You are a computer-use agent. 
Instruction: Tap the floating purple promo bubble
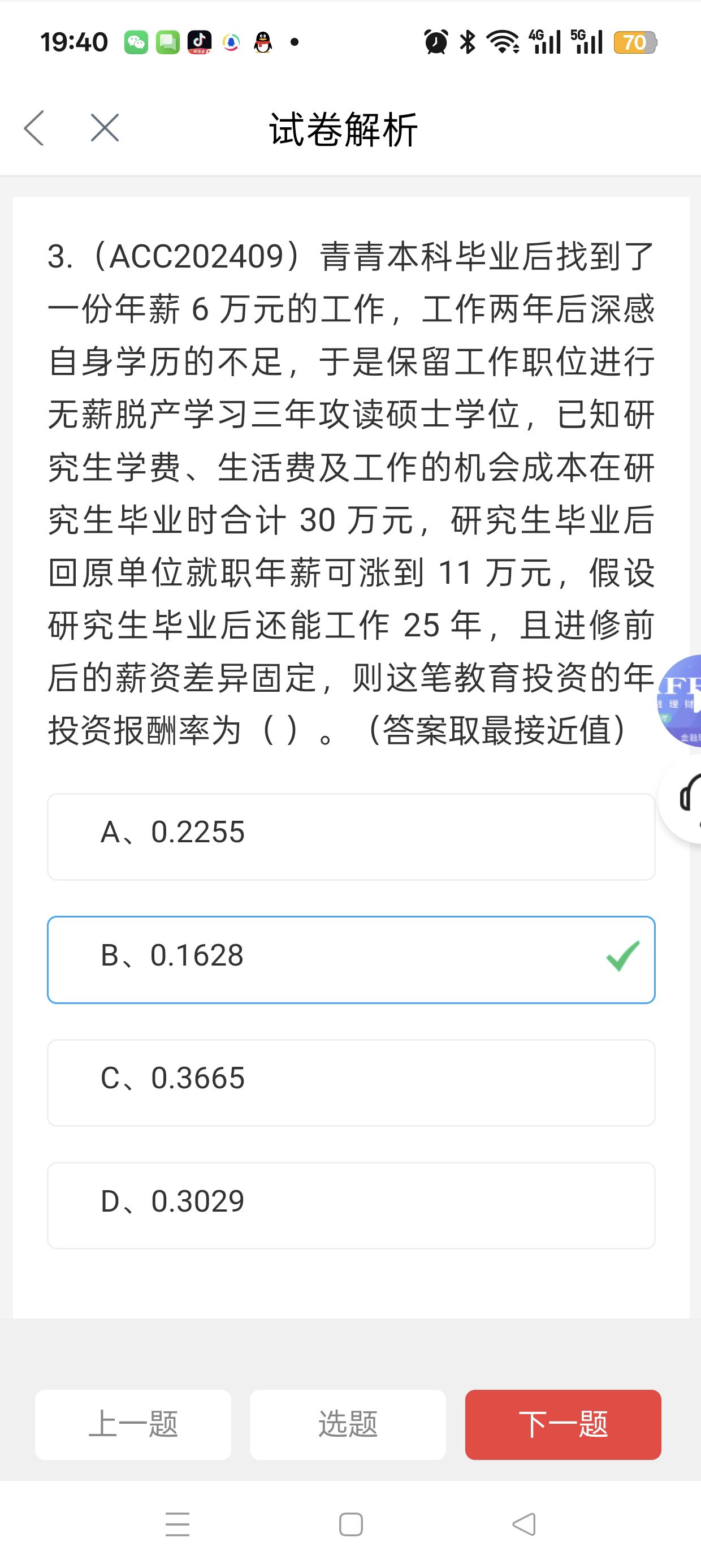point(680,701)
